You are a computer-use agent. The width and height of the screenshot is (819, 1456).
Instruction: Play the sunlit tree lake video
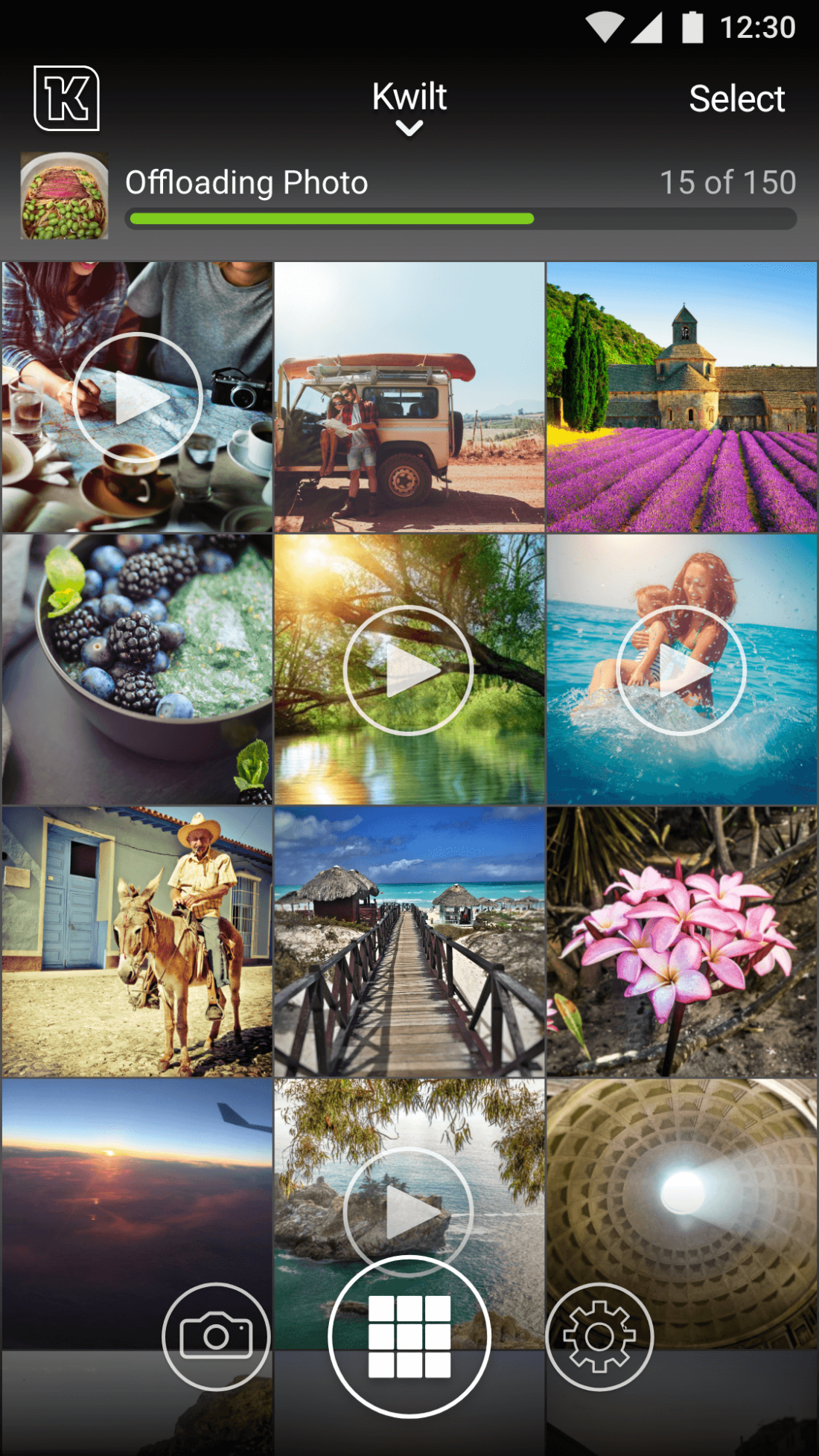[x=408, y=670]
